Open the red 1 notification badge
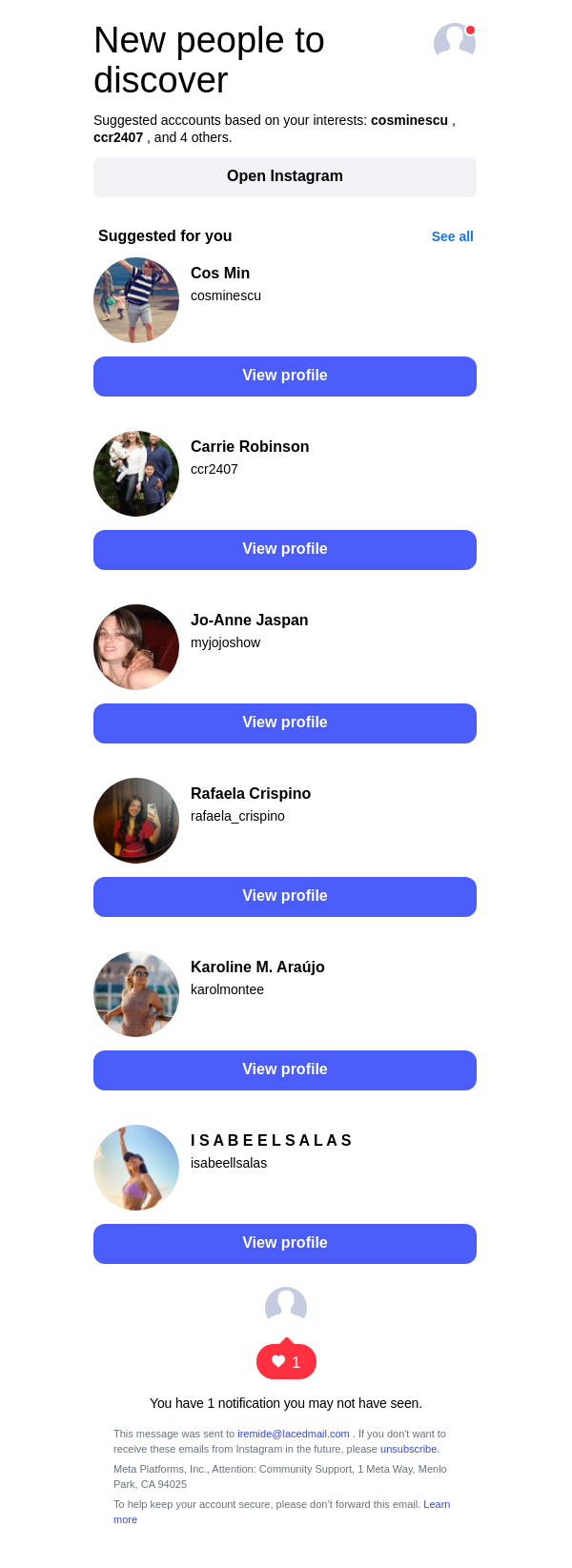572x1568 pixels. click(286, 1362)
